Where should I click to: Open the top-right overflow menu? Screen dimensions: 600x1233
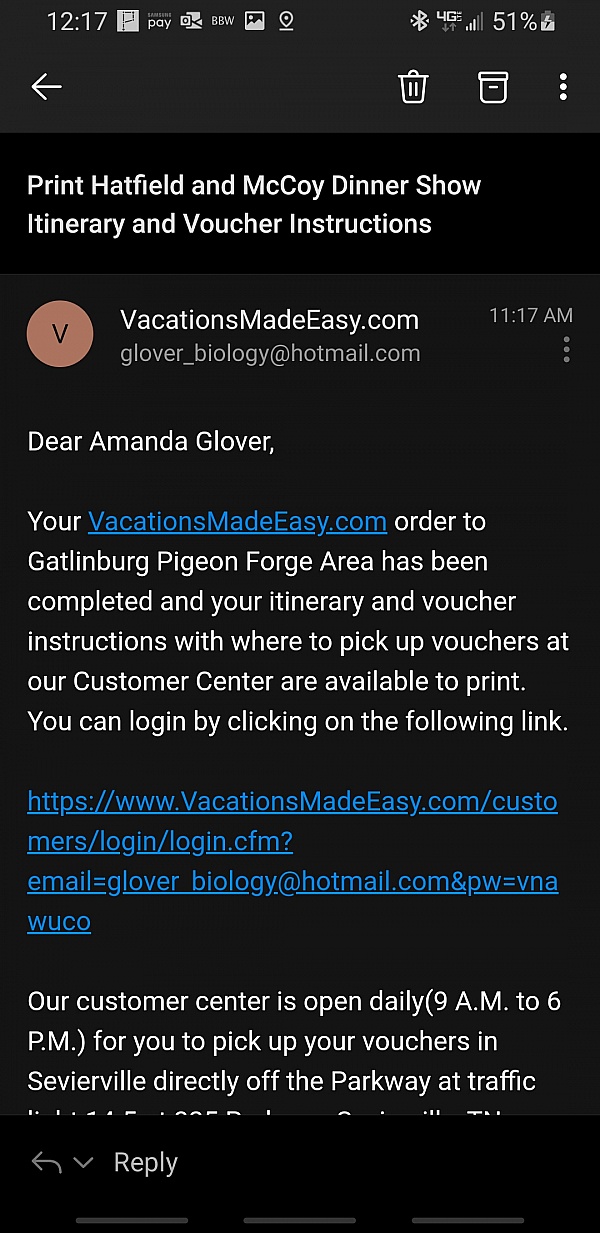[x=563, y=87]
